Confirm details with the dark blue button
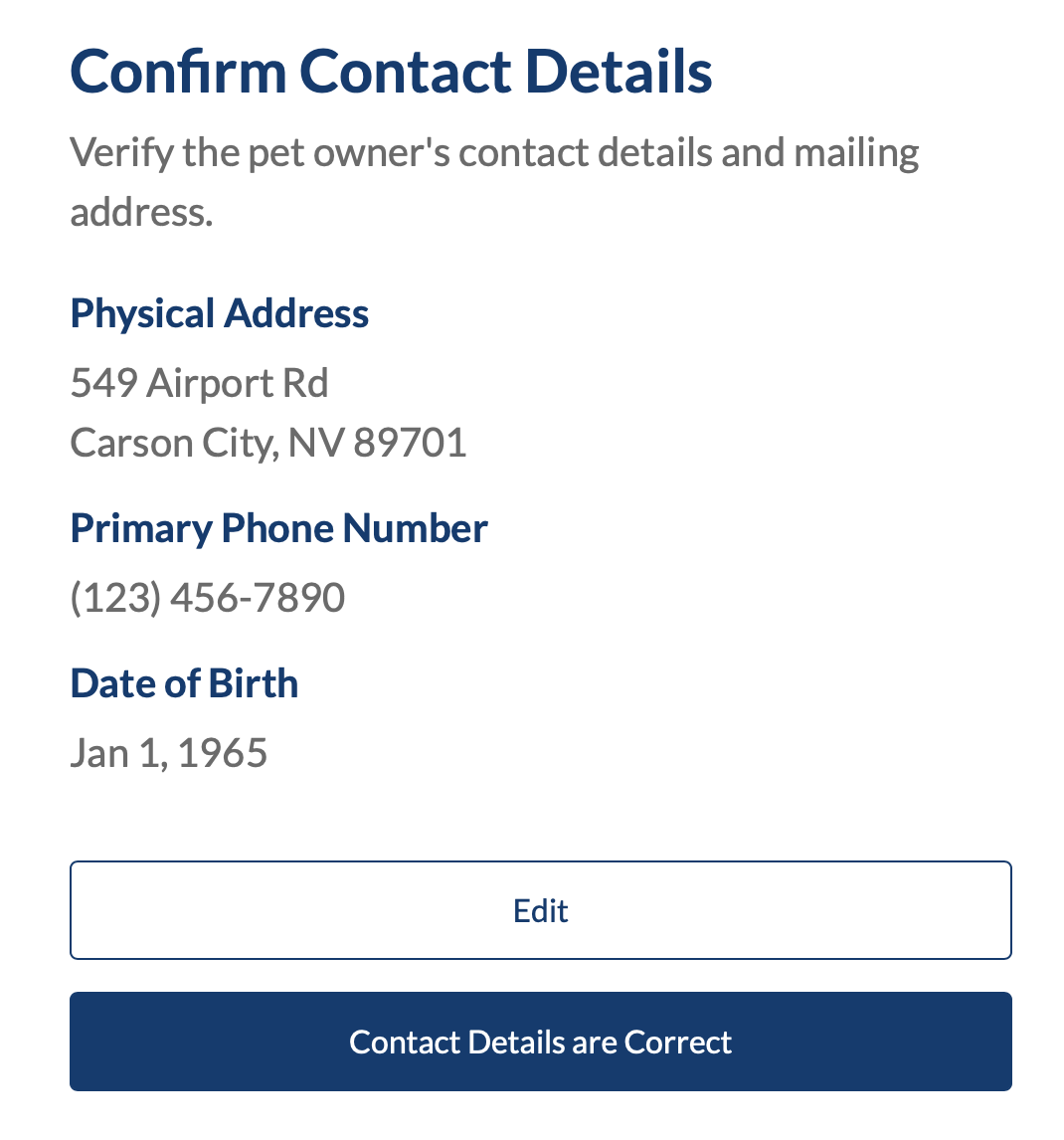1064x1140 pixels. tap(540, 1041)
